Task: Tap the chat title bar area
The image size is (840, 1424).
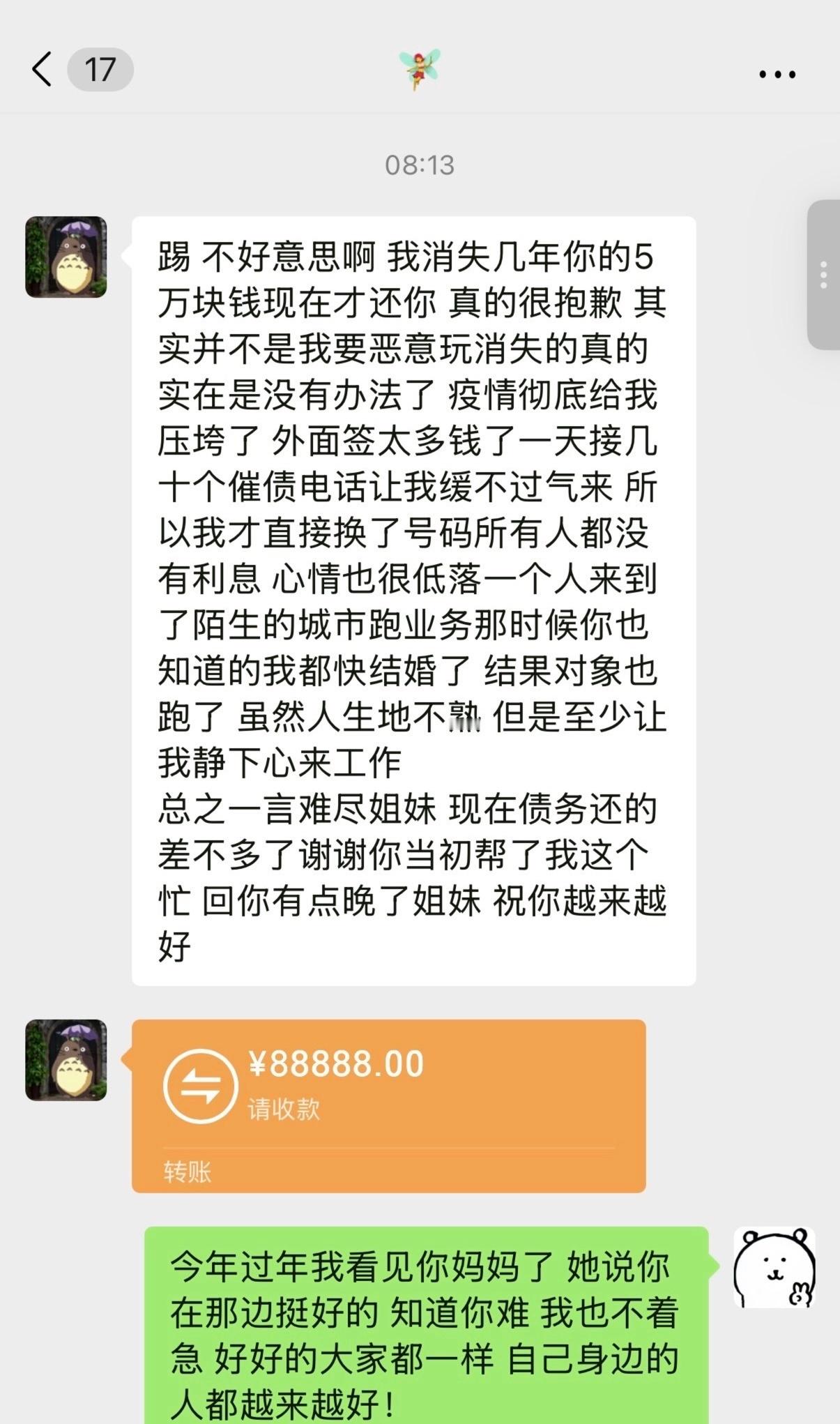Action: click(420, 70)
